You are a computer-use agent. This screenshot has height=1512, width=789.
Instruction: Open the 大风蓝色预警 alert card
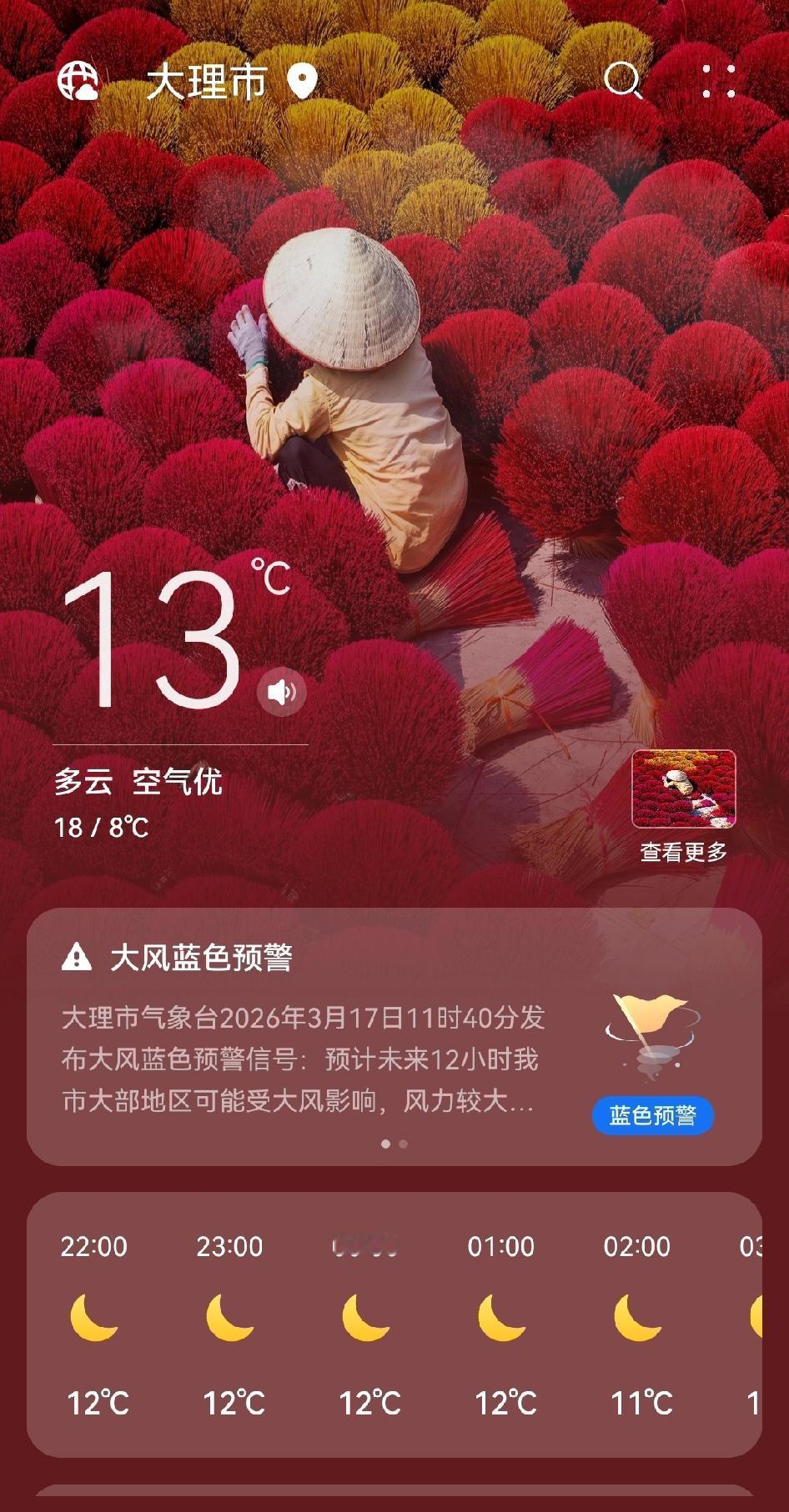click(x=334, y=1034)
